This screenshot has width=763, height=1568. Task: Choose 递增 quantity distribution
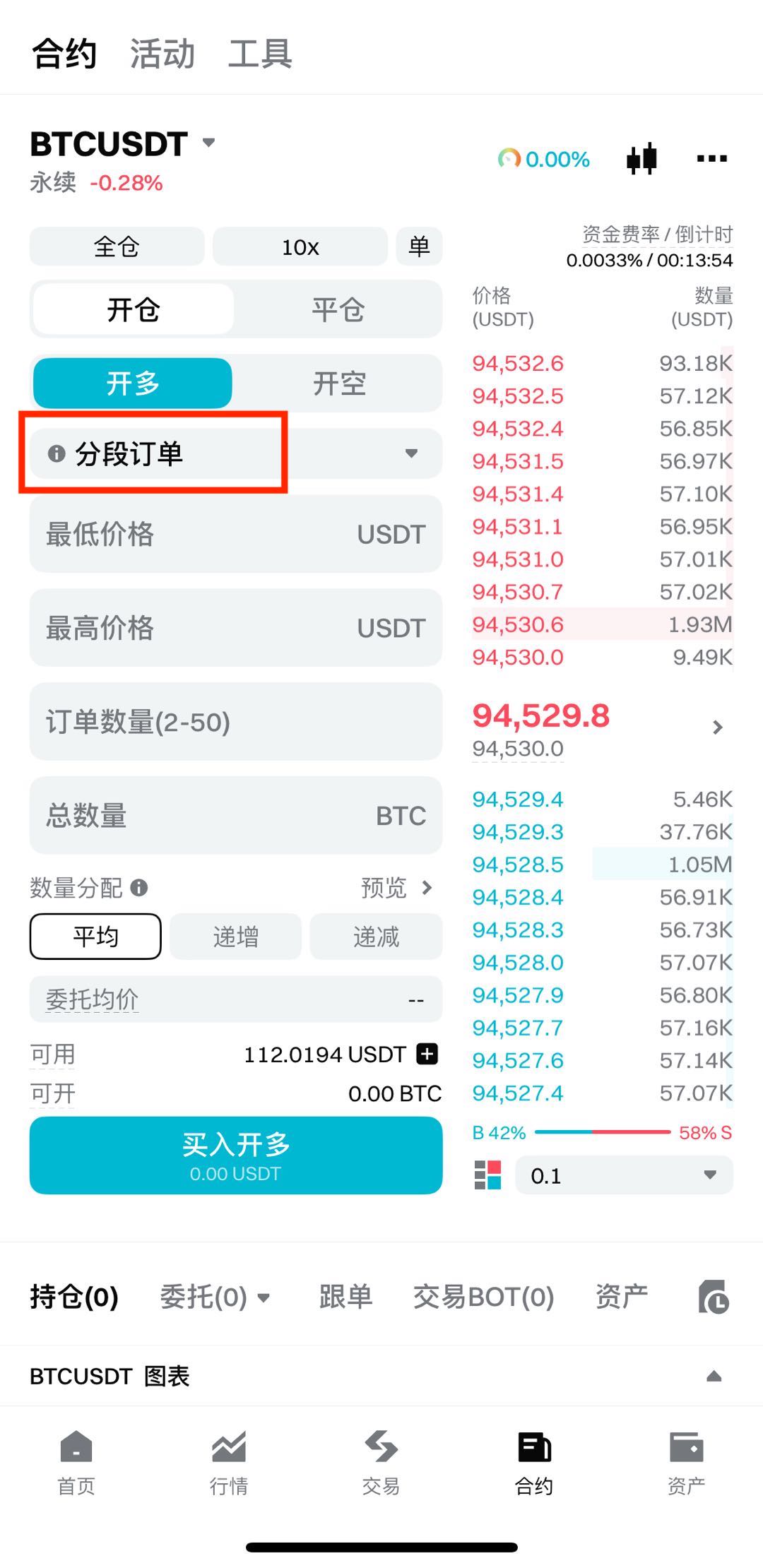pyautogui.click(x=235, y=937)
